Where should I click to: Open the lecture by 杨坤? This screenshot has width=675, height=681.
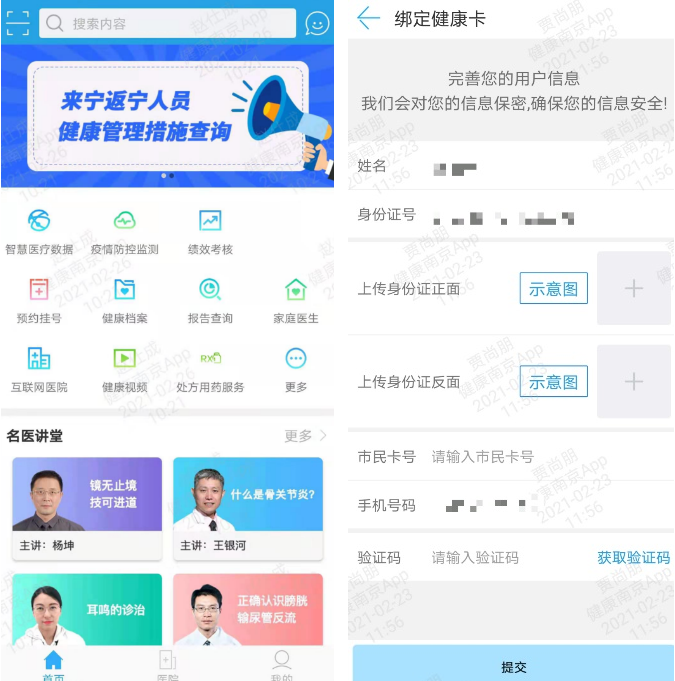tap(87, 506)
